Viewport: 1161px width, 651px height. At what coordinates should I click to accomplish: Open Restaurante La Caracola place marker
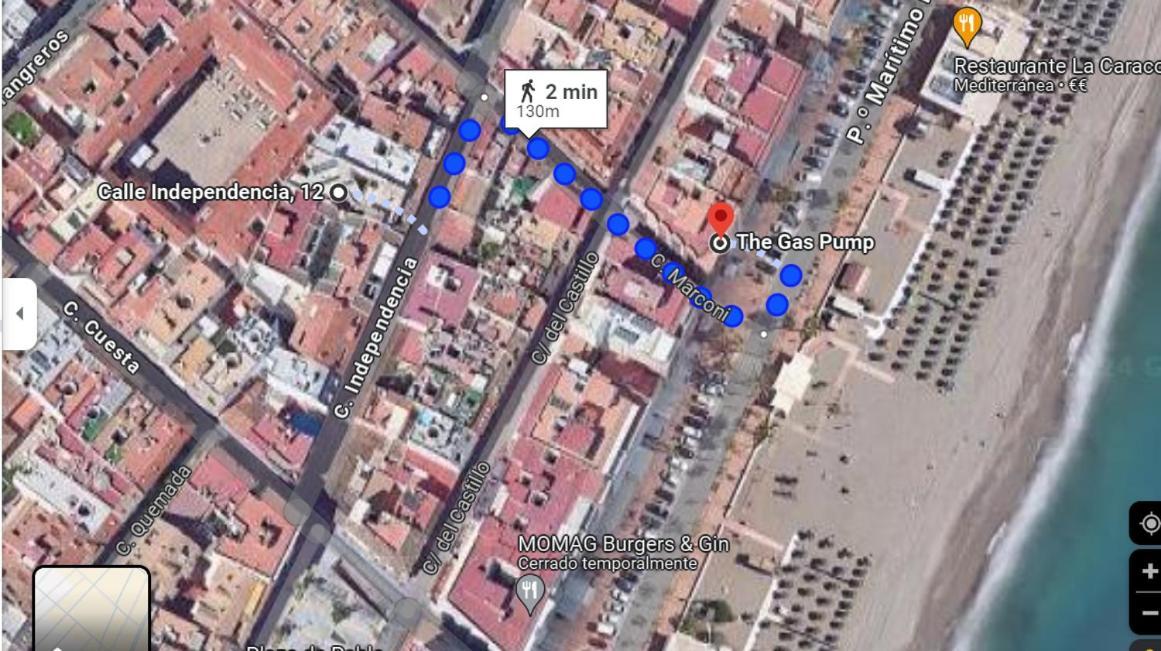(x=967, y=25)
